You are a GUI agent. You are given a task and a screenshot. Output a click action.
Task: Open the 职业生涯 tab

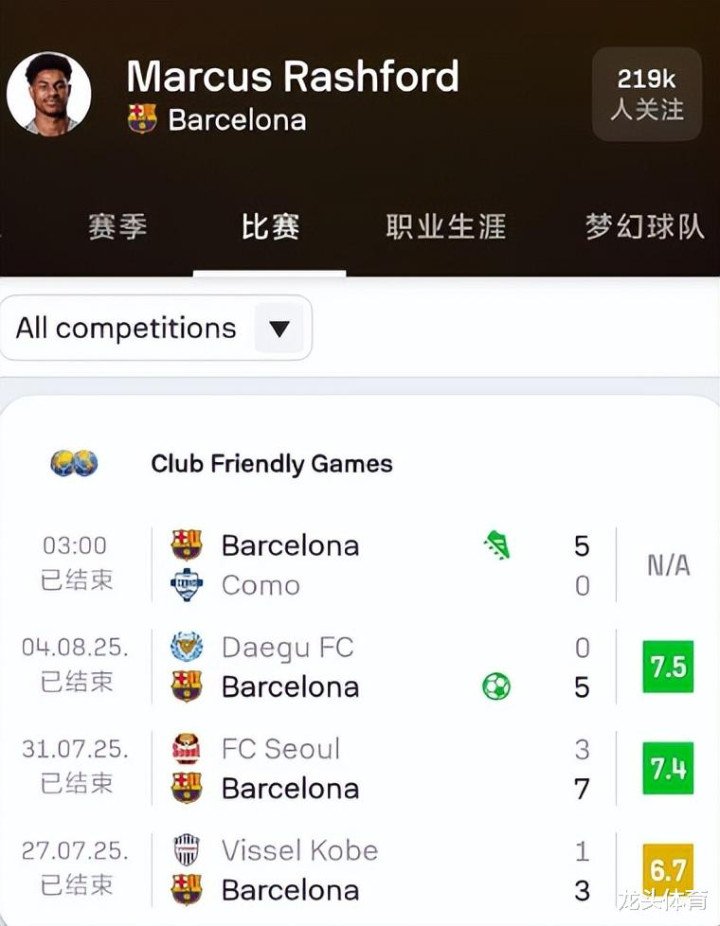pos(445,227)
